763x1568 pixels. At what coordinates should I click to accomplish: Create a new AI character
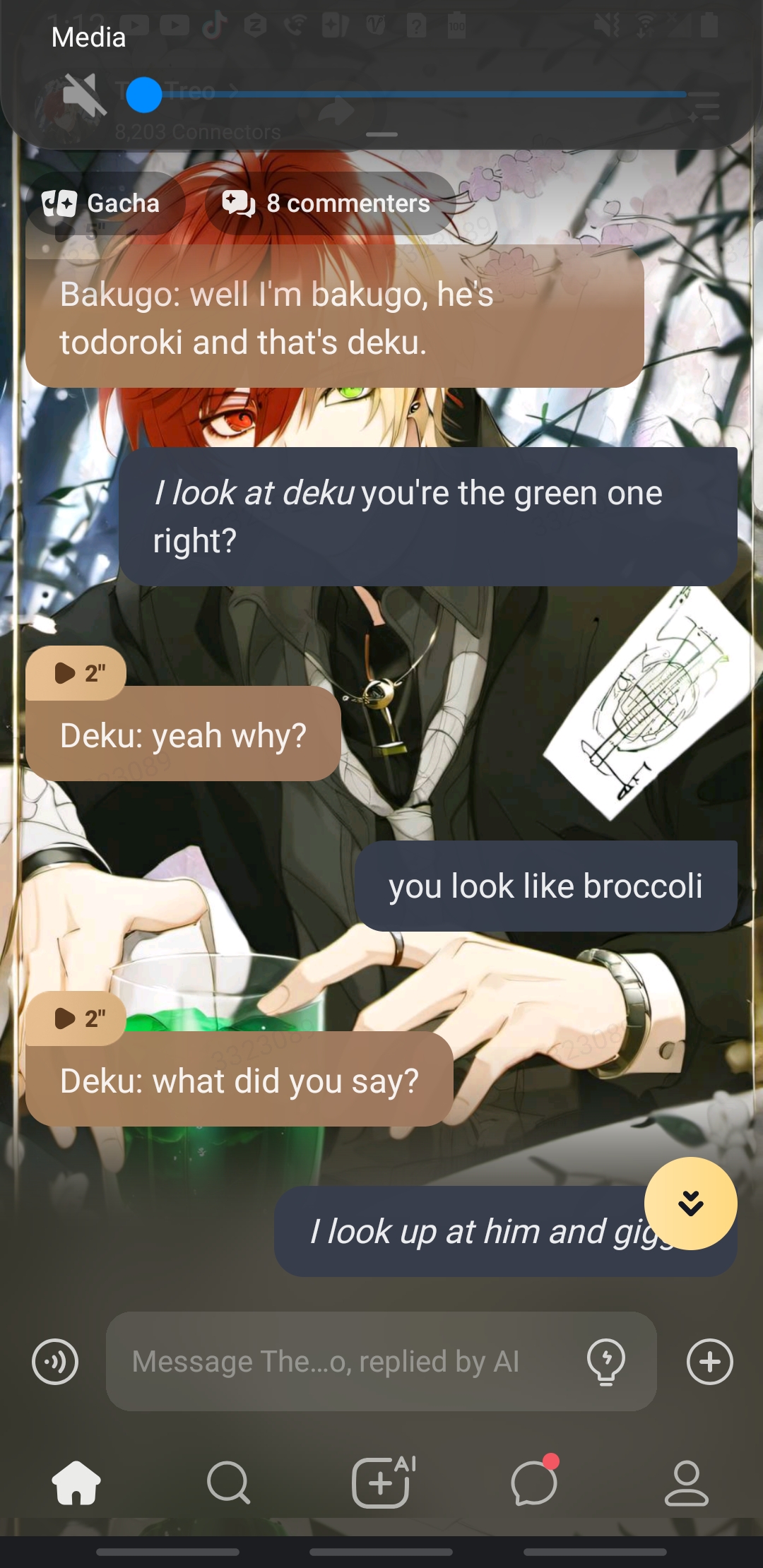[x=381, y=1482]
